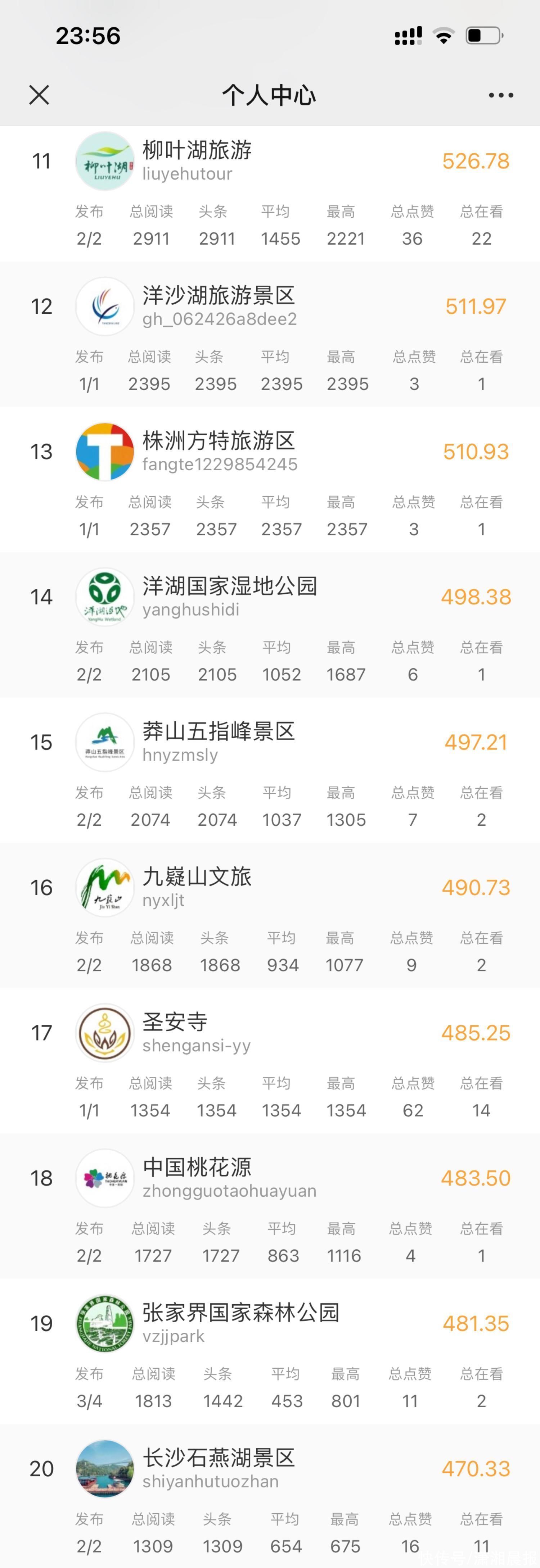View the 中国桃花源 entry
The height and width of the screenshot is (1568, 540).
tap(197, 1167)
